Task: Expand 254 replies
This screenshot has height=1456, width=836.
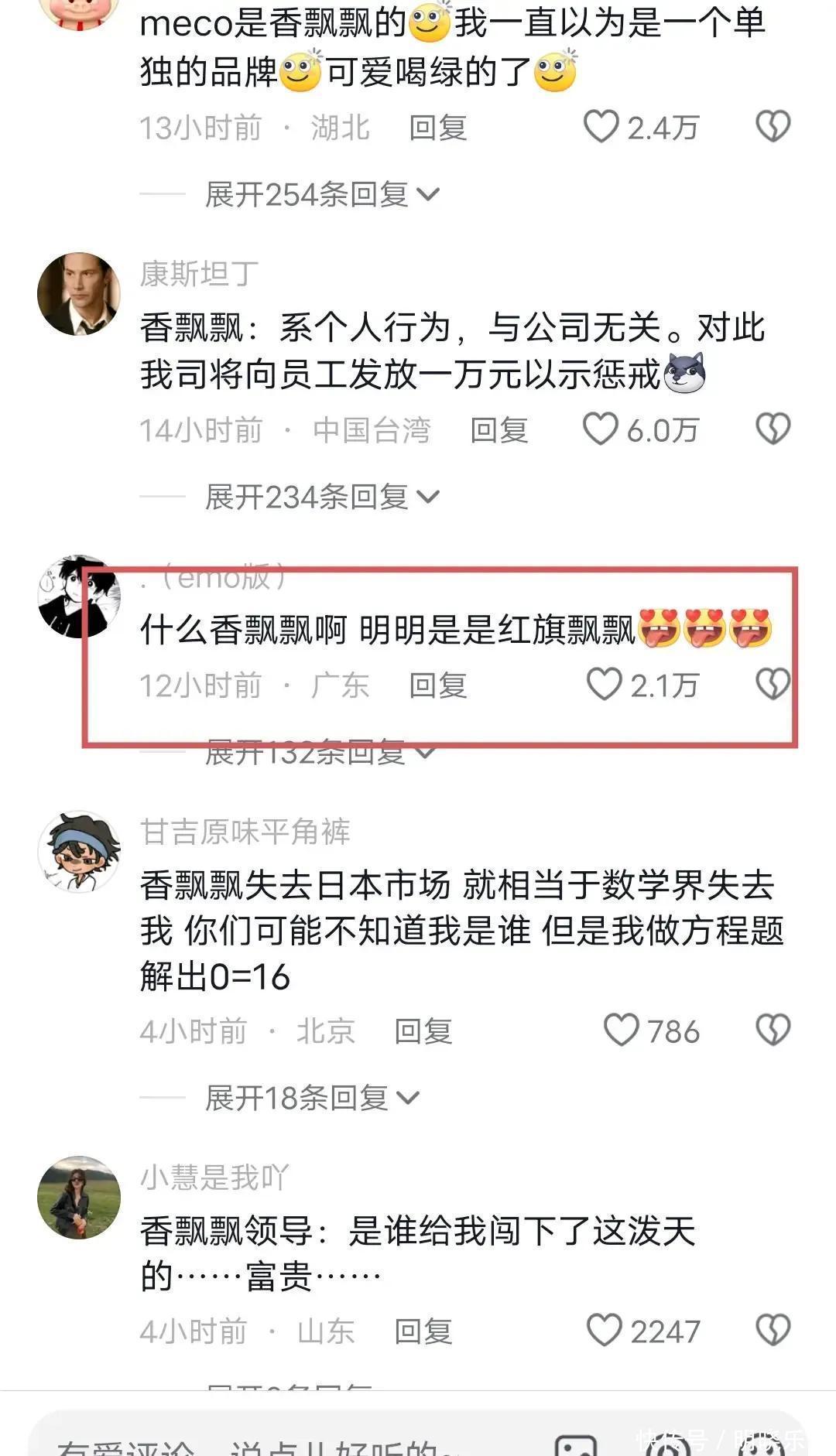Action: coord(321,195)
